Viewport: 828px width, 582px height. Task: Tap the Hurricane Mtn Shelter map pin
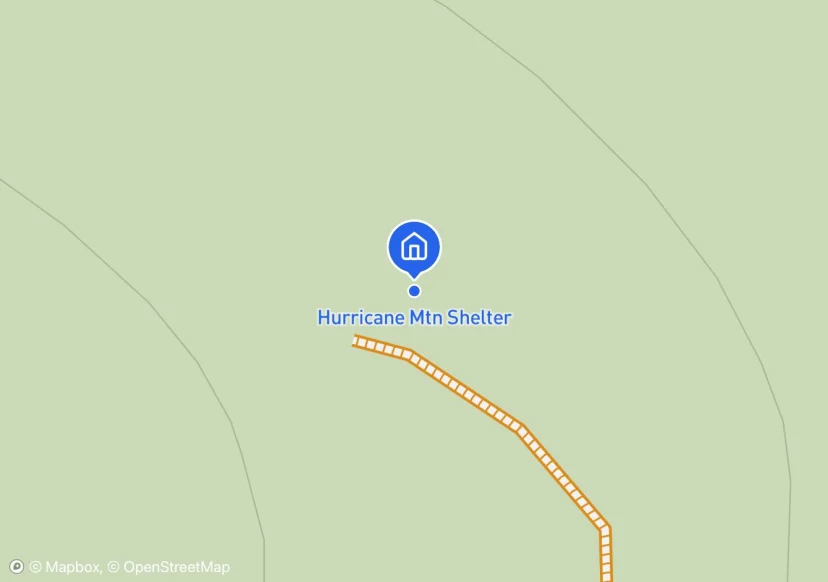coord(414,250)
